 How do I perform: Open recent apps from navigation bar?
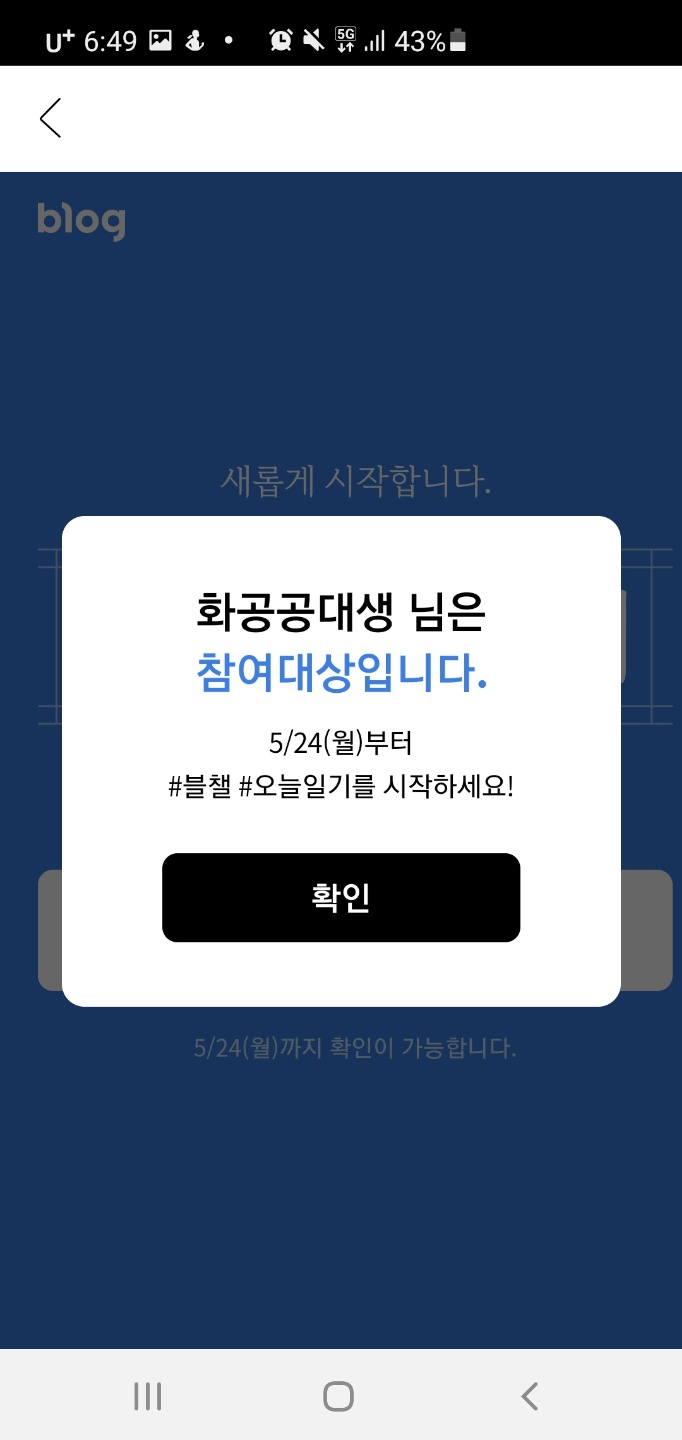(x=148, y=1396)
